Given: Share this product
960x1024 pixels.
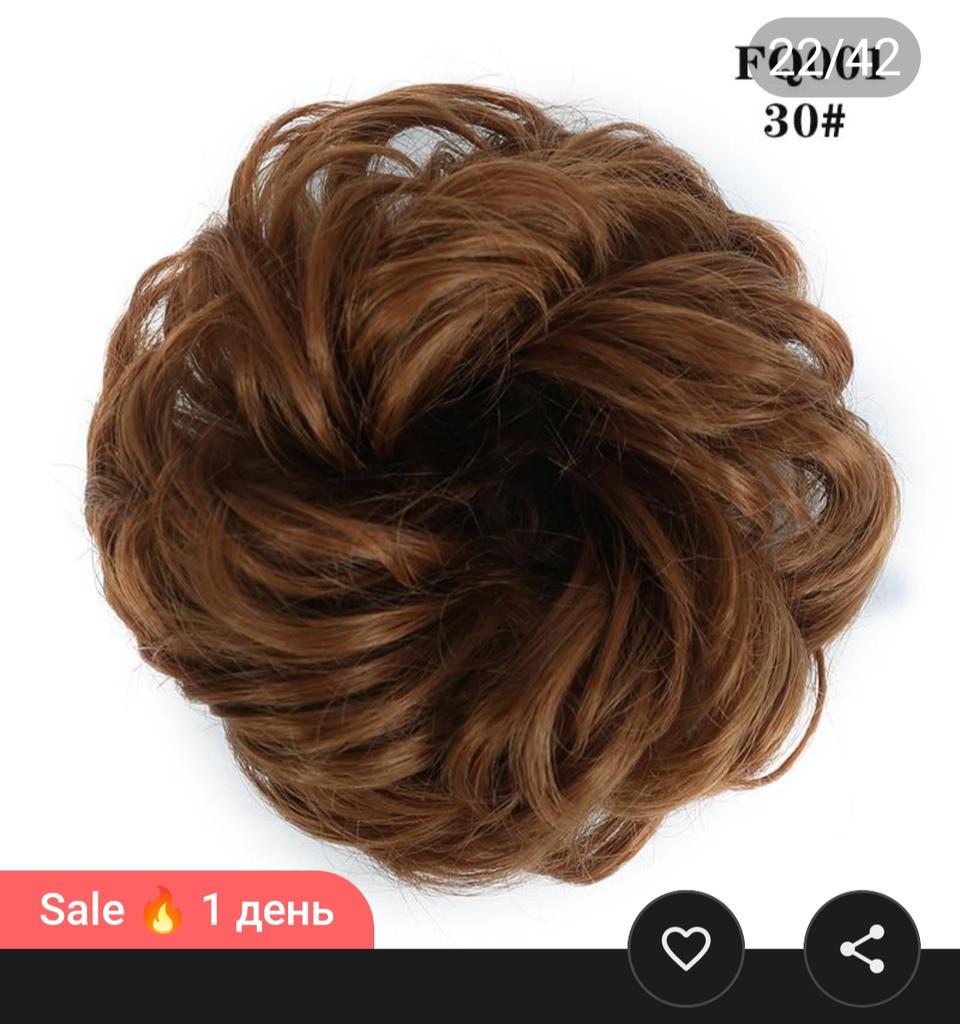Looking at the screenshot, I should coord(861,948).
